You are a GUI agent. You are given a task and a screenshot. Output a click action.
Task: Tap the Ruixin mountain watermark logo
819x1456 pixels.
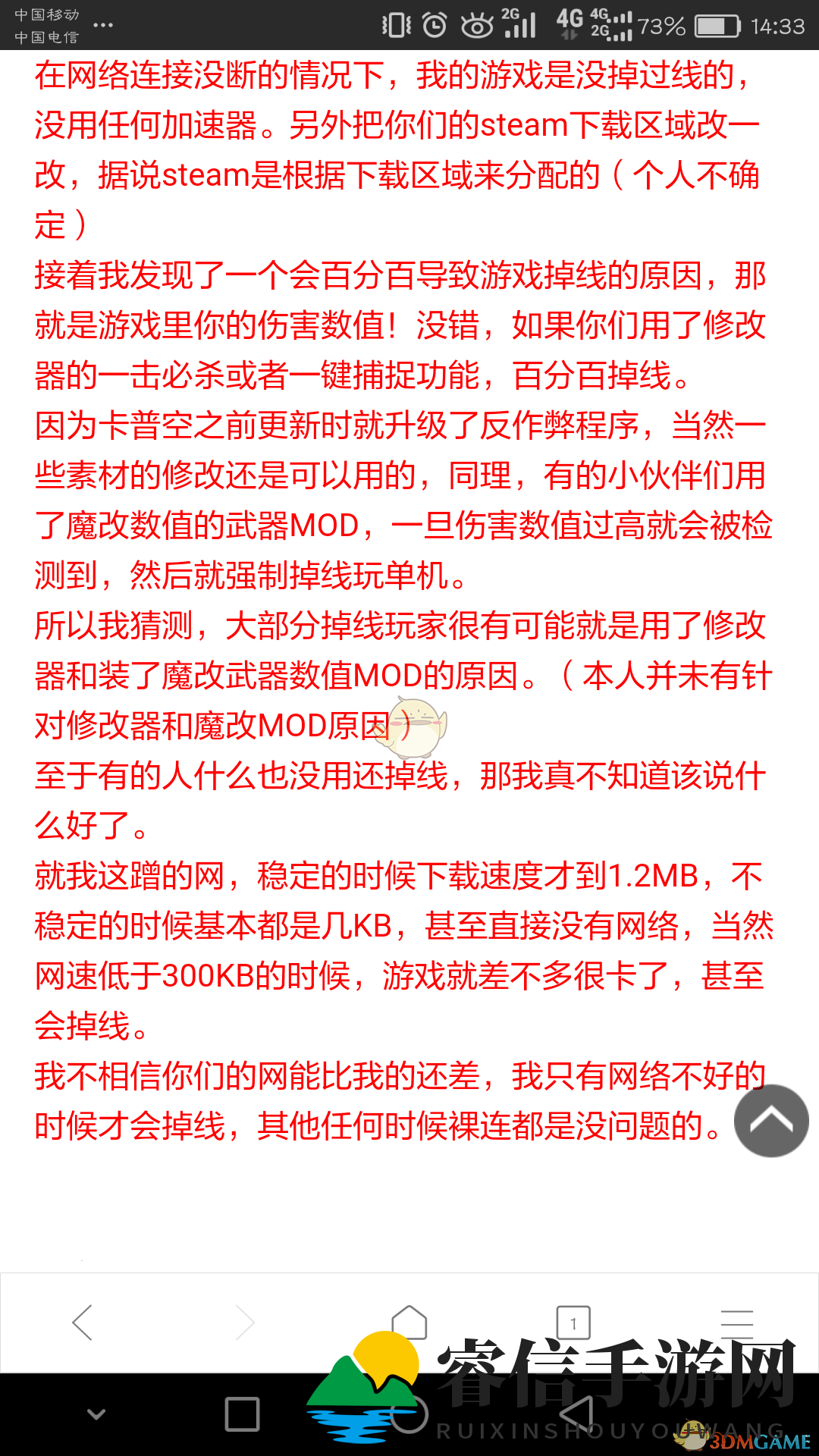point(364,1388)
